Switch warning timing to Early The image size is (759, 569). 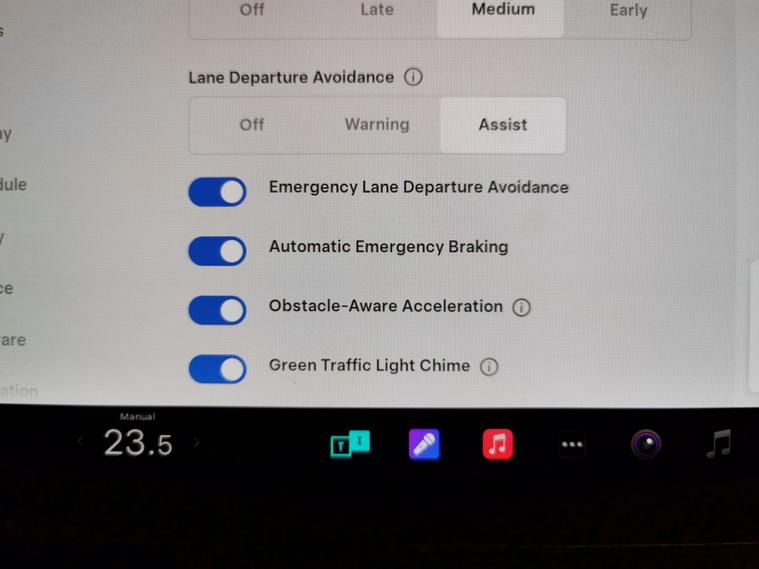click(x=628, y=11)
